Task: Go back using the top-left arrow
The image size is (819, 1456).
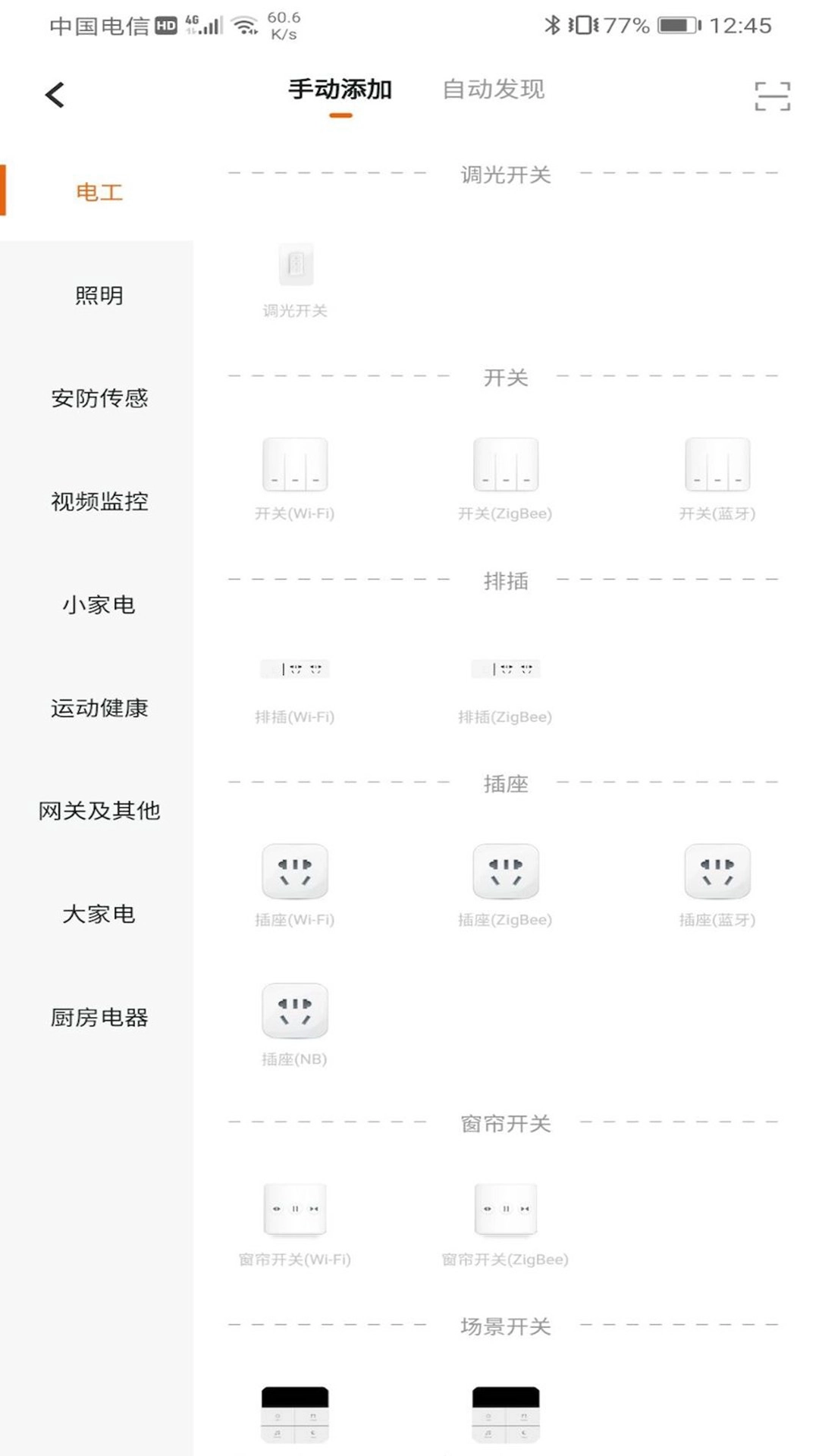Action: pyautogui.click(x=55, y=96)
